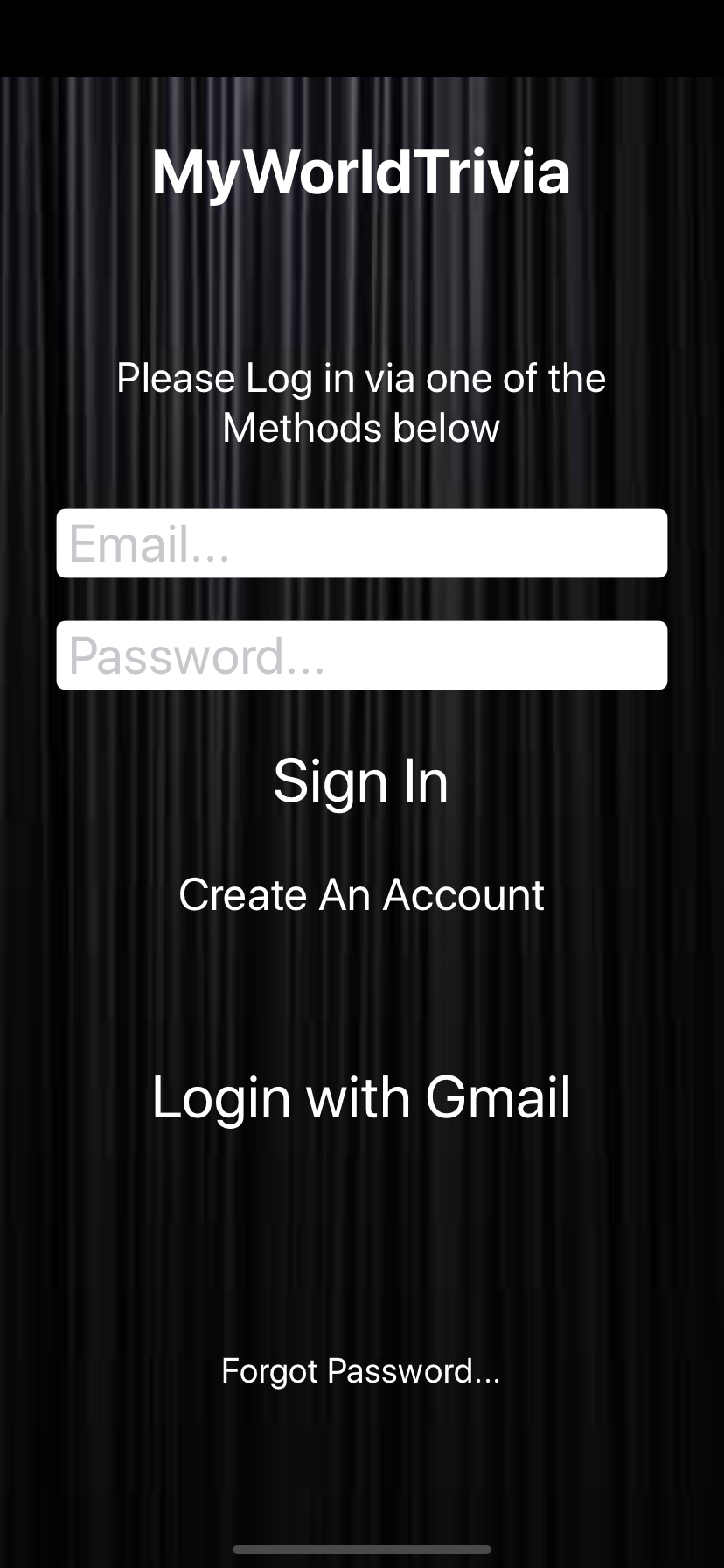Sign in using the Gmail login option
The image size is (724, 1568).
[361, 1096]
